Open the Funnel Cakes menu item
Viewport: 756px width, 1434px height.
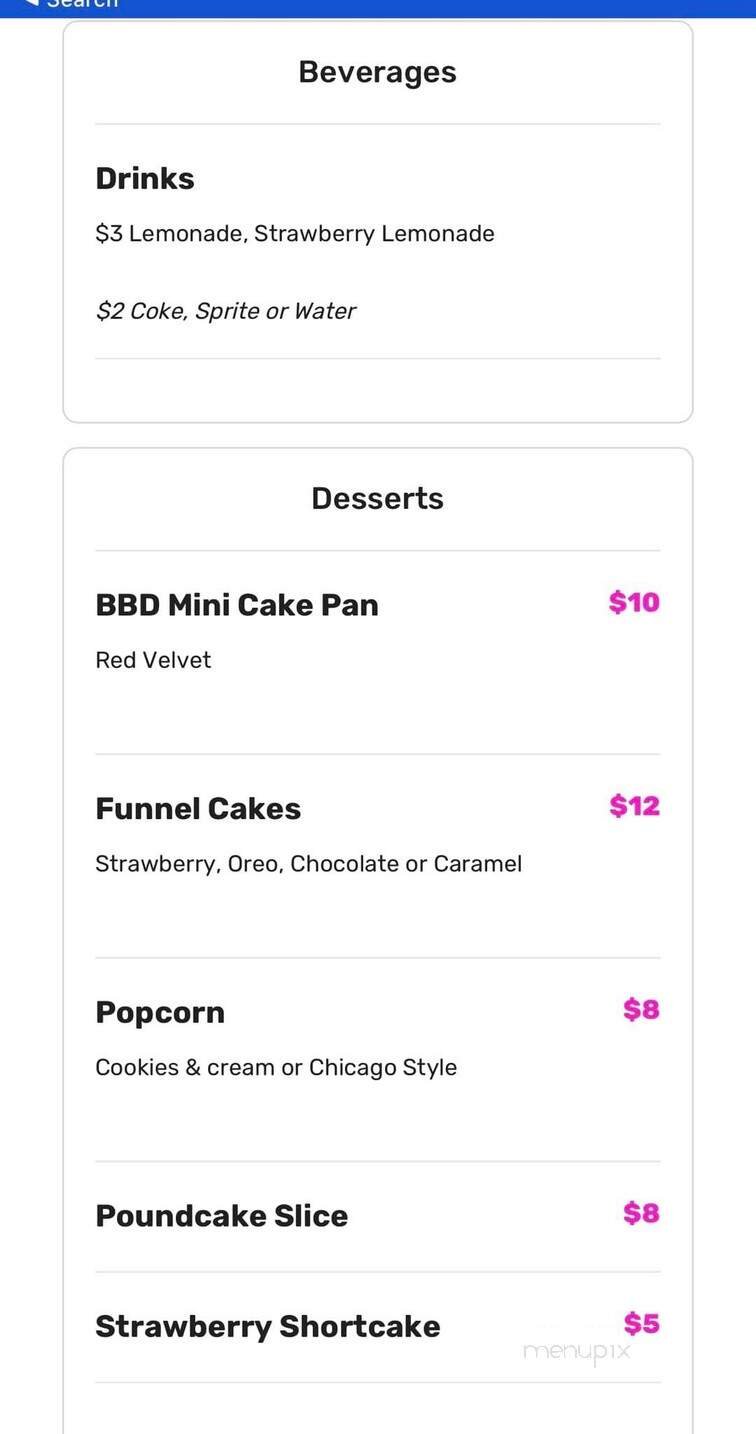[x=198, y=808]
